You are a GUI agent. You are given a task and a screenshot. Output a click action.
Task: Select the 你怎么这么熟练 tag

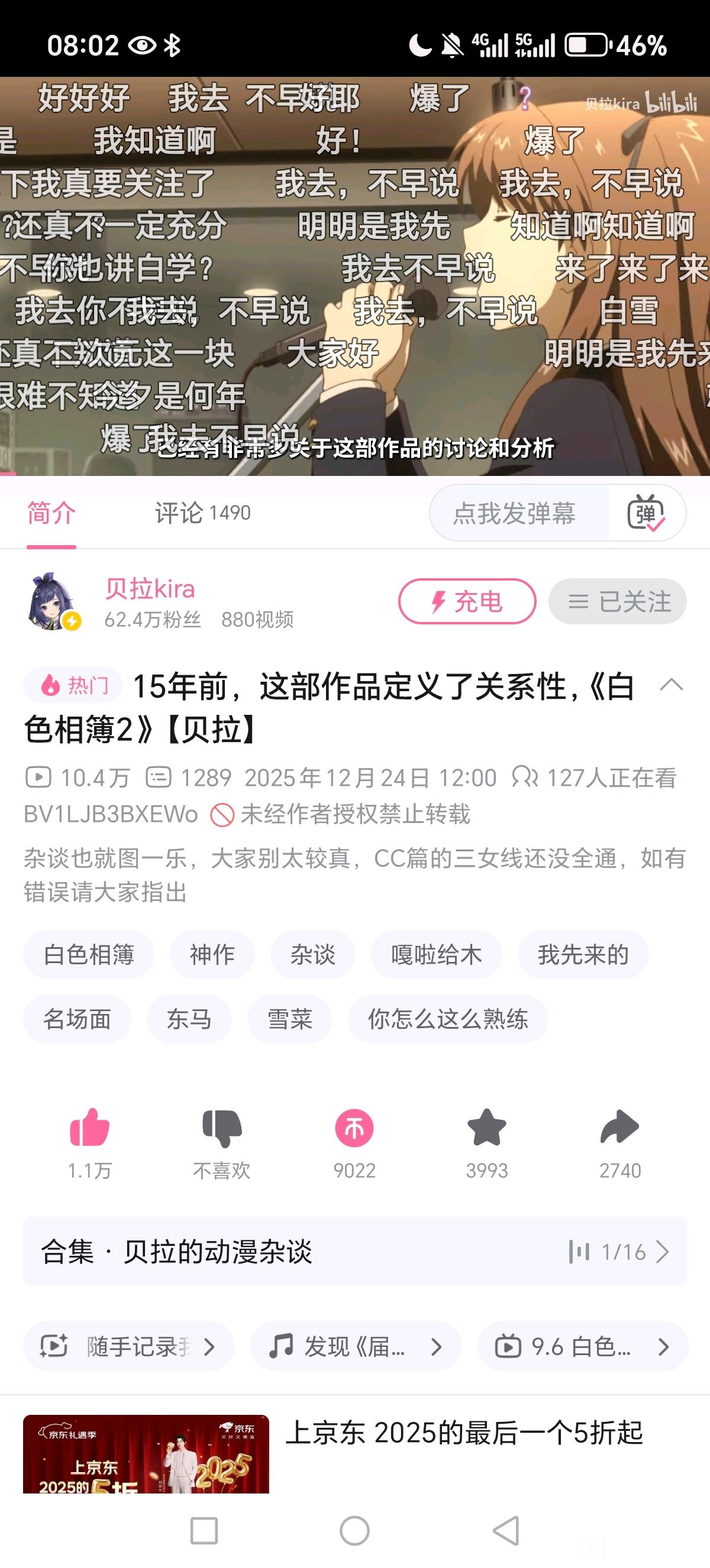point(447,1018)
